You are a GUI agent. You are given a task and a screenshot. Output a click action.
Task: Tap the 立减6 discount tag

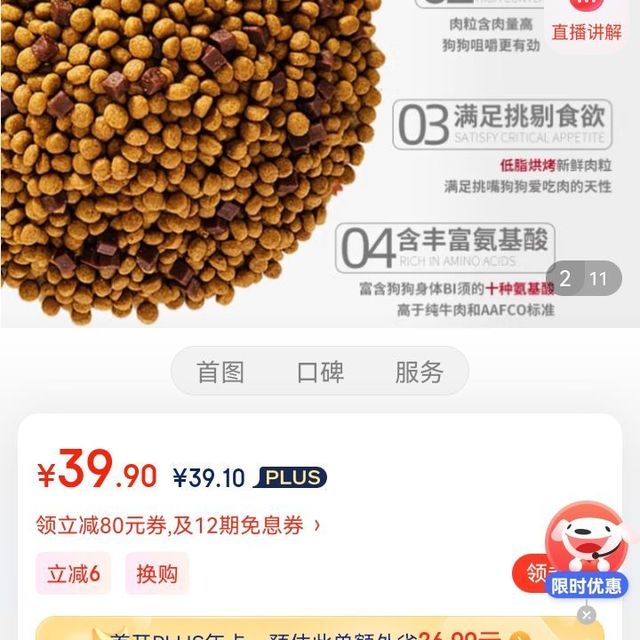tap(74, 574)
